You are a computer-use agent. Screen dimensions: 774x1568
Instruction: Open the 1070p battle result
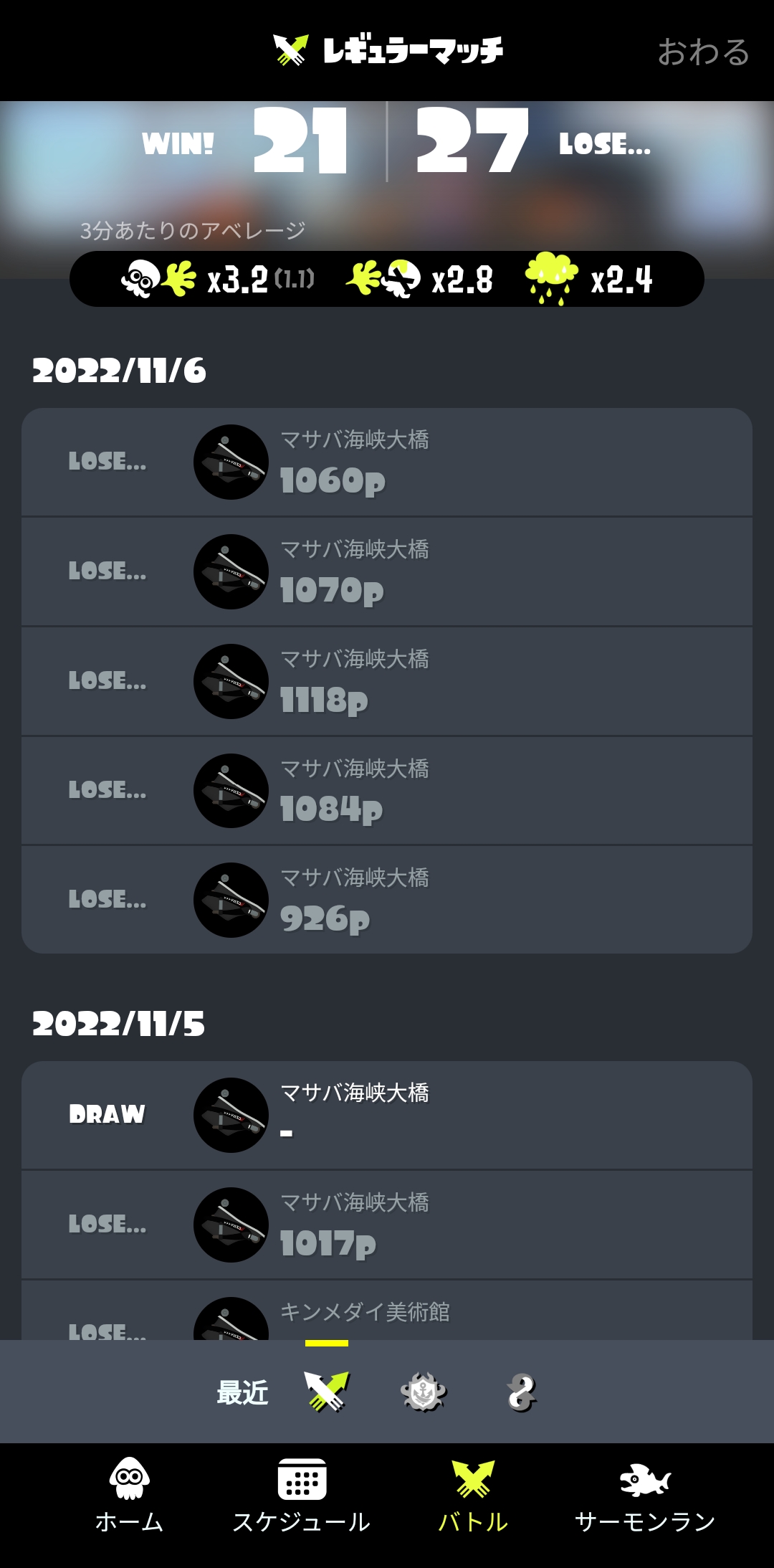coord(387,571)
